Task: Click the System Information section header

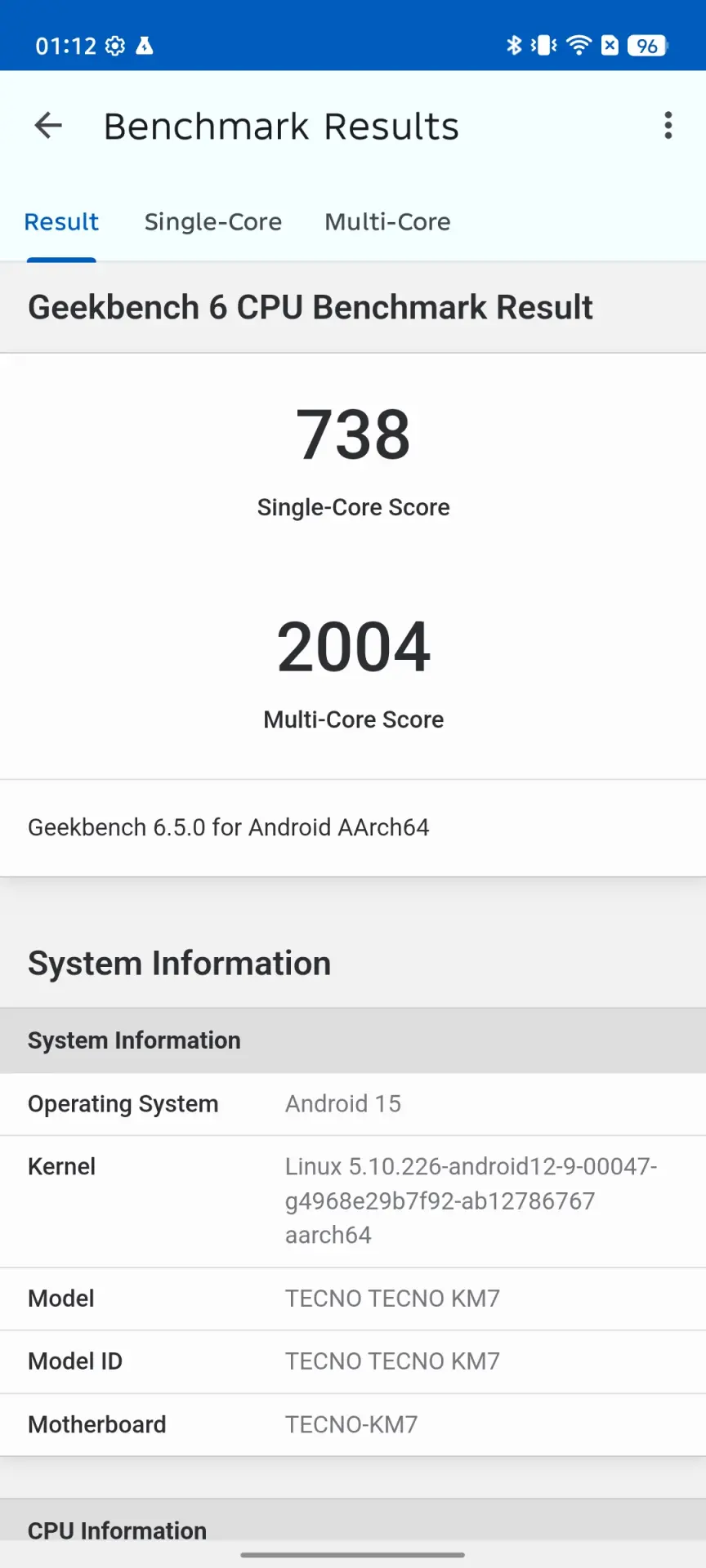Action: click(179, 963)
